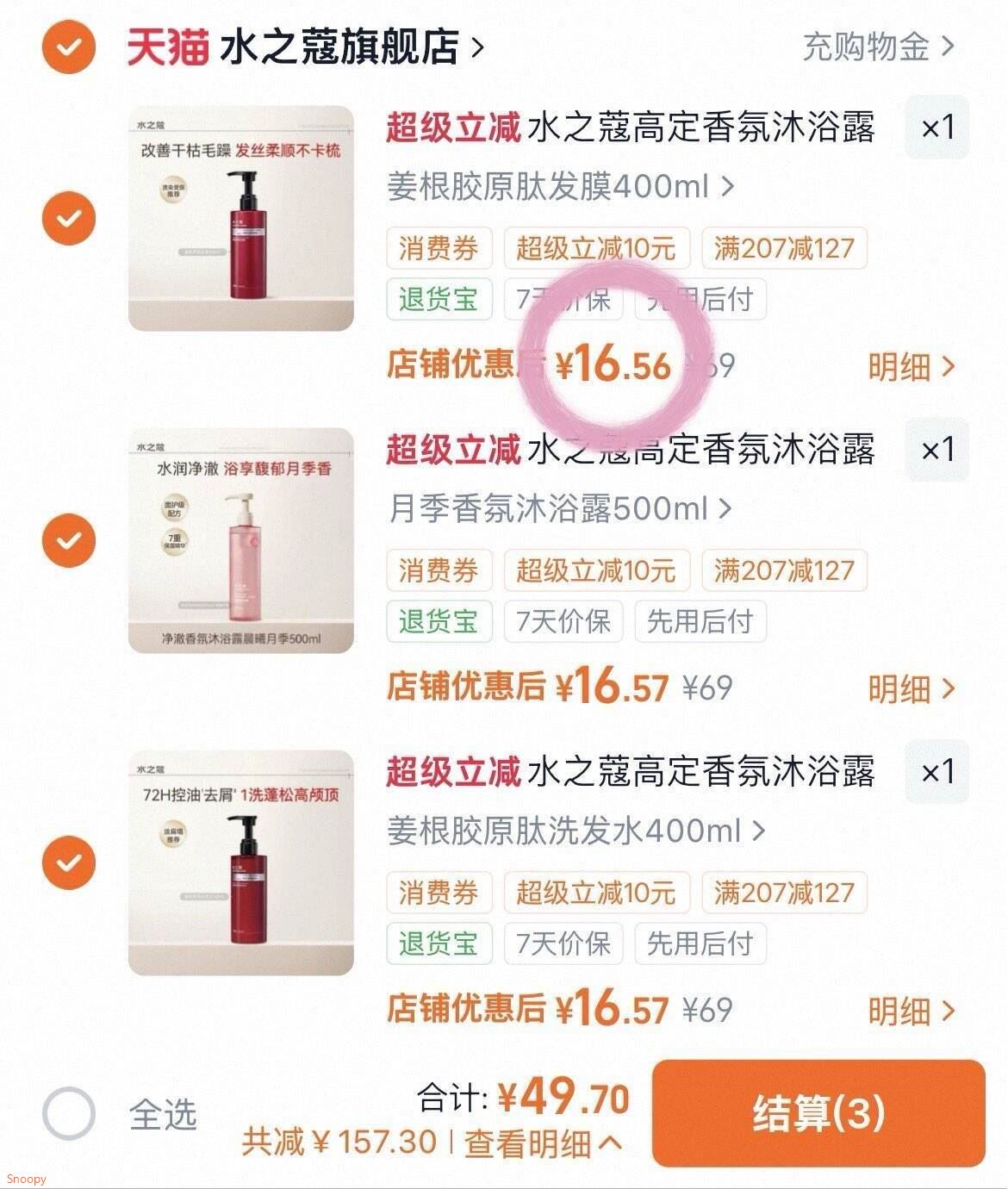Open the 姜根胶原肽洗发水 product image
Viewport: 1008px width, 1189px height.
pos(241,862)
